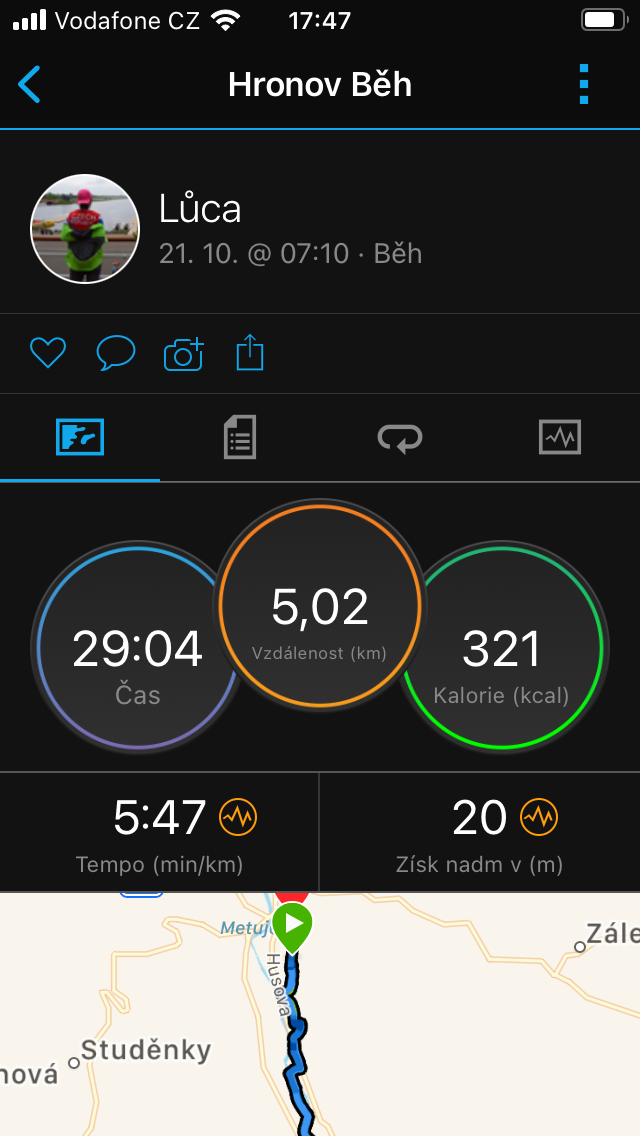Share the Hronov Běh activity
This screenshot has height=1136, width=640.
pyautogui.click(x=250, y=353)
